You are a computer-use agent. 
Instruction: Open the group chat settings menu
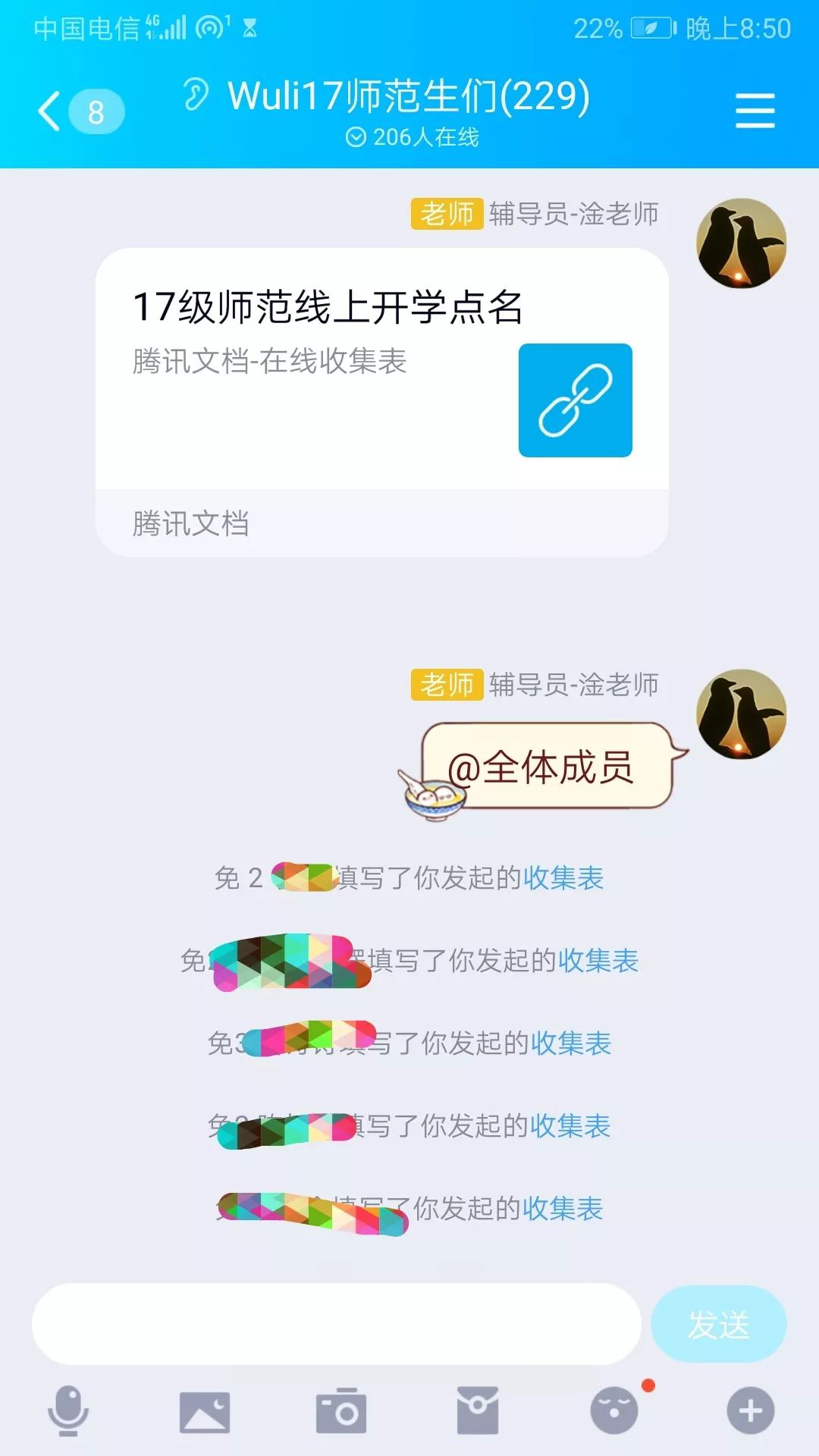pos(755,111)
